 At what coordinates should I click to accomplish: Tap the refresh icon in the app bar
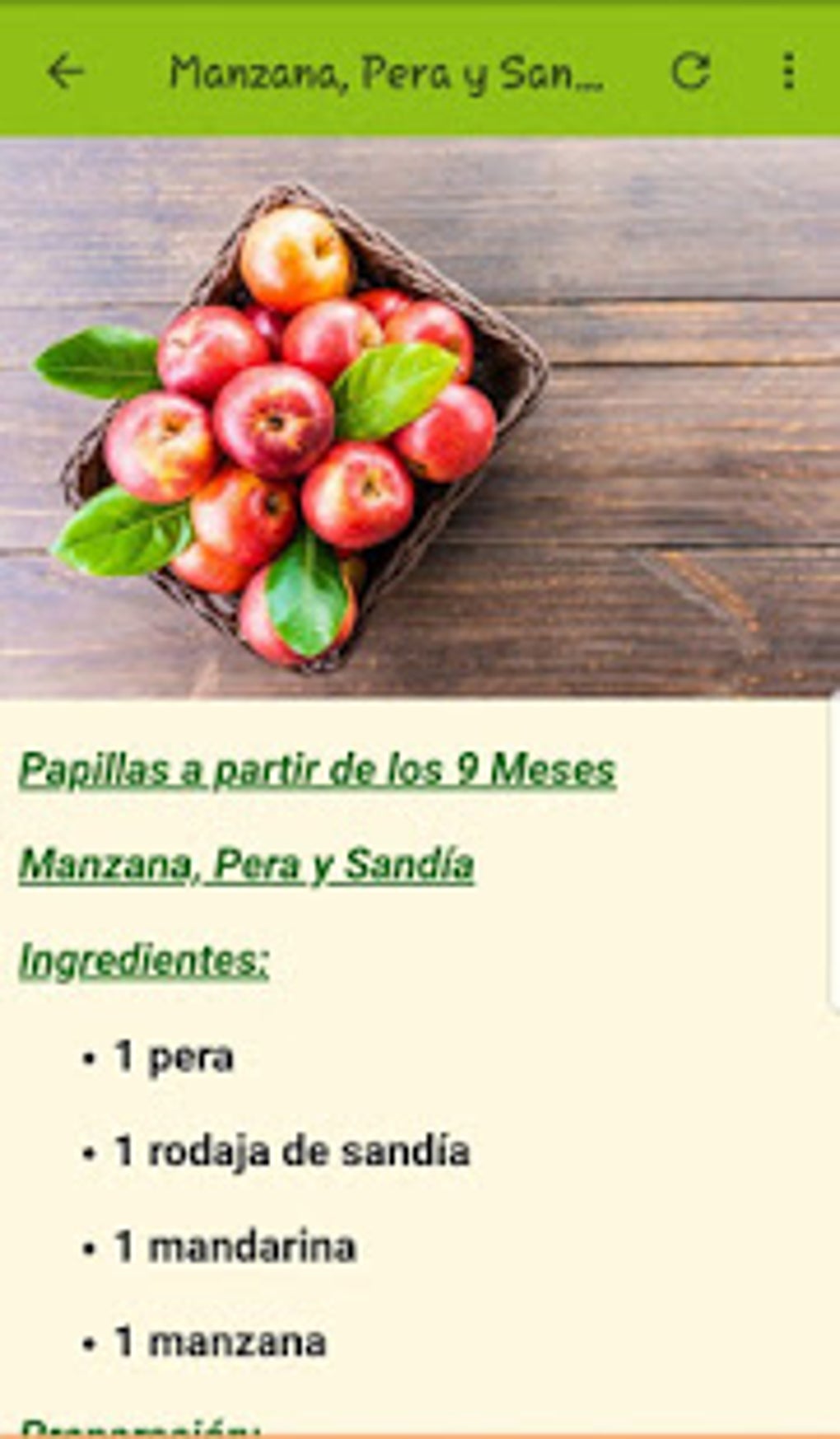690,71
